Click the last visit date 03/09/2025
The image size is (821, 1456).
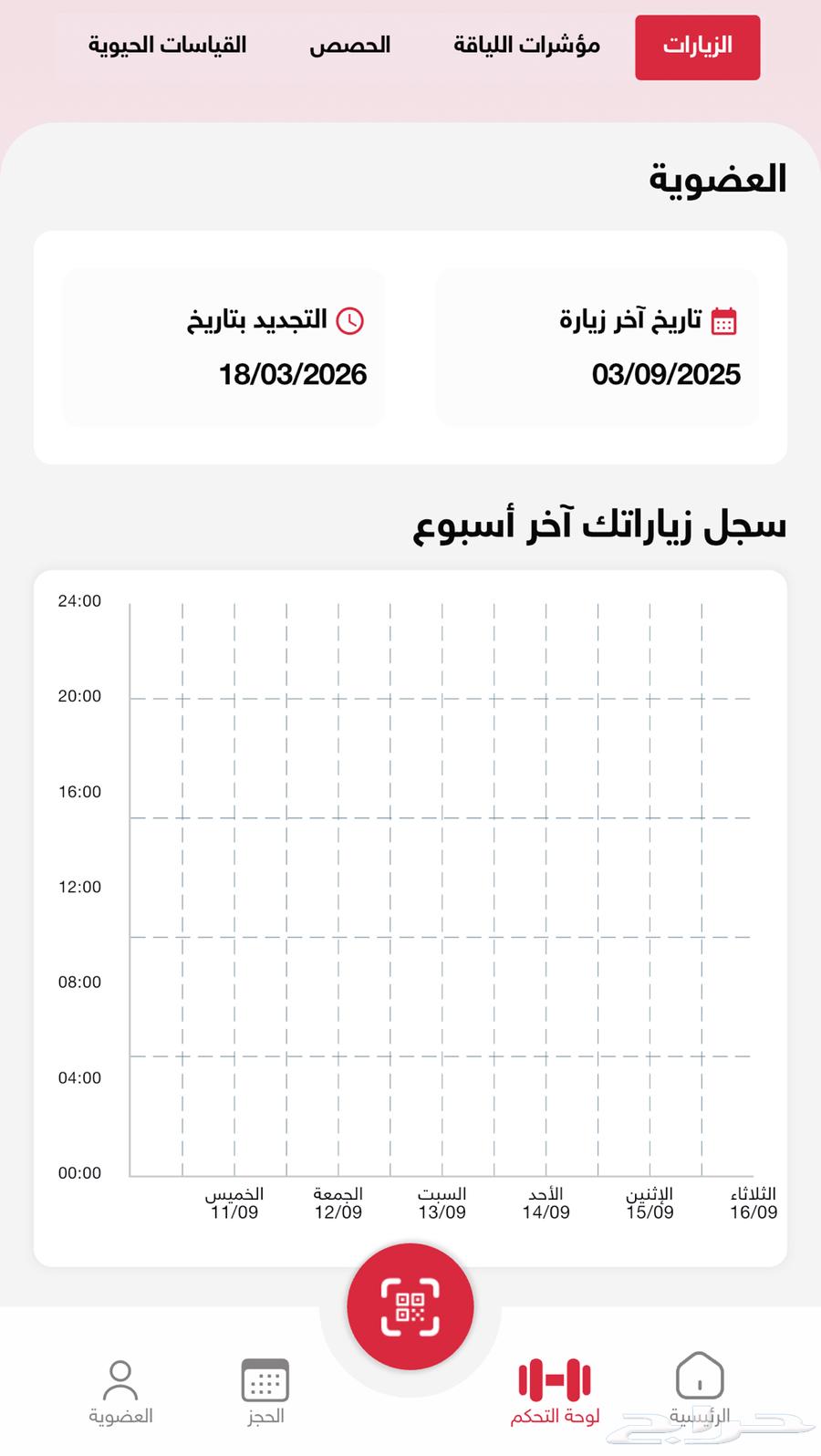coord(668,375)
